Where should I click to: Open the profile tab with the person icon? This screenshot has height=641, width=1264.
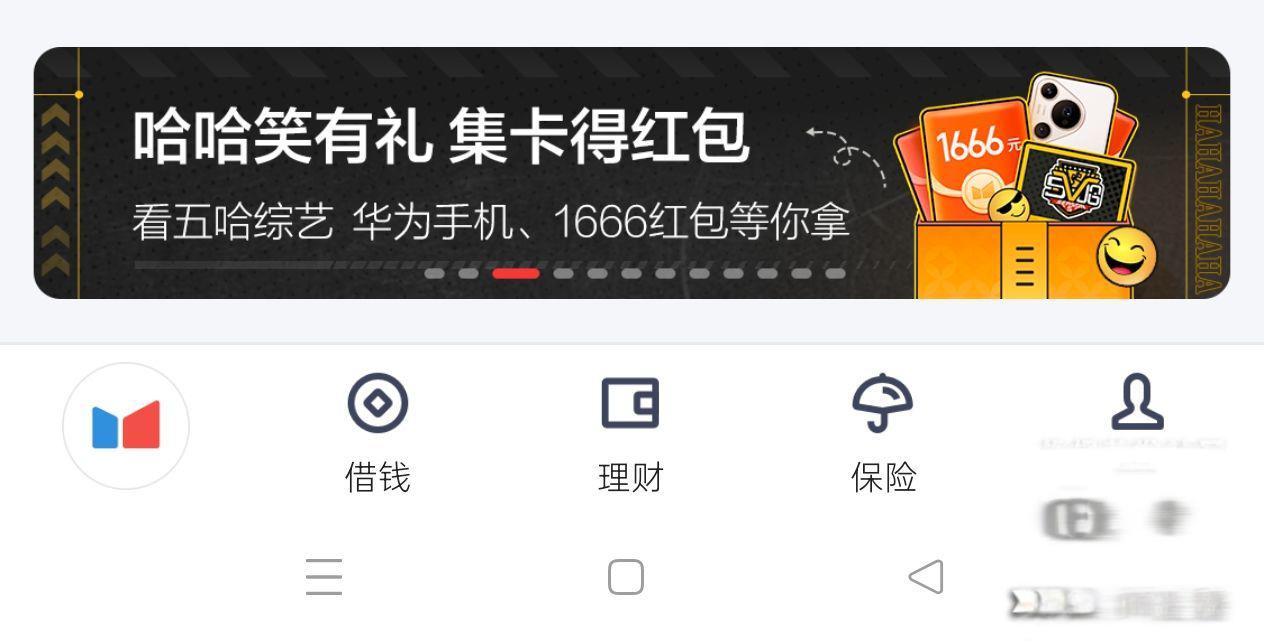[x=1137, y=405]
